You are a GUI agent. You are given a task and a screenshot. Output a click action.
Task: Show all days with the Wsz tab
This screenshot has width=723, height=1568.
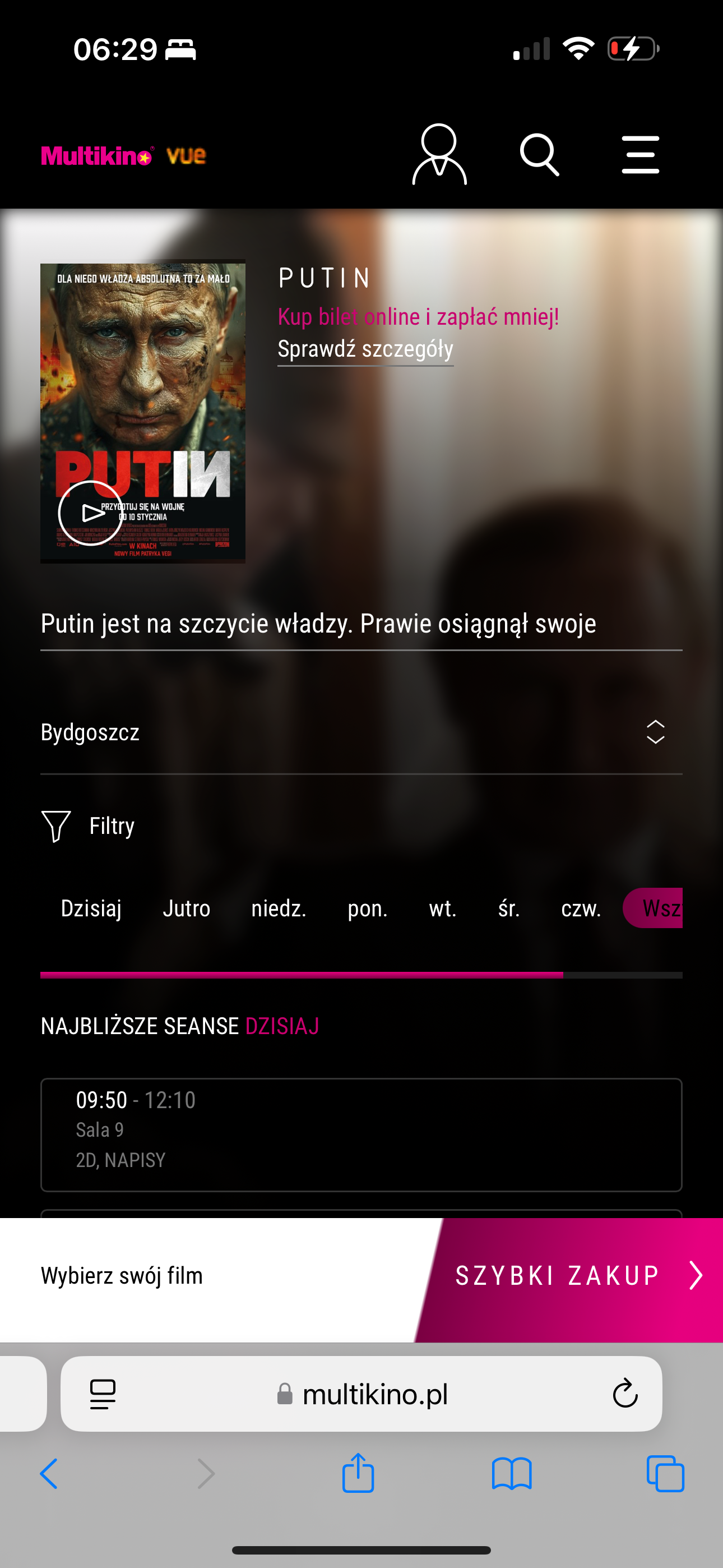point(656,908)
